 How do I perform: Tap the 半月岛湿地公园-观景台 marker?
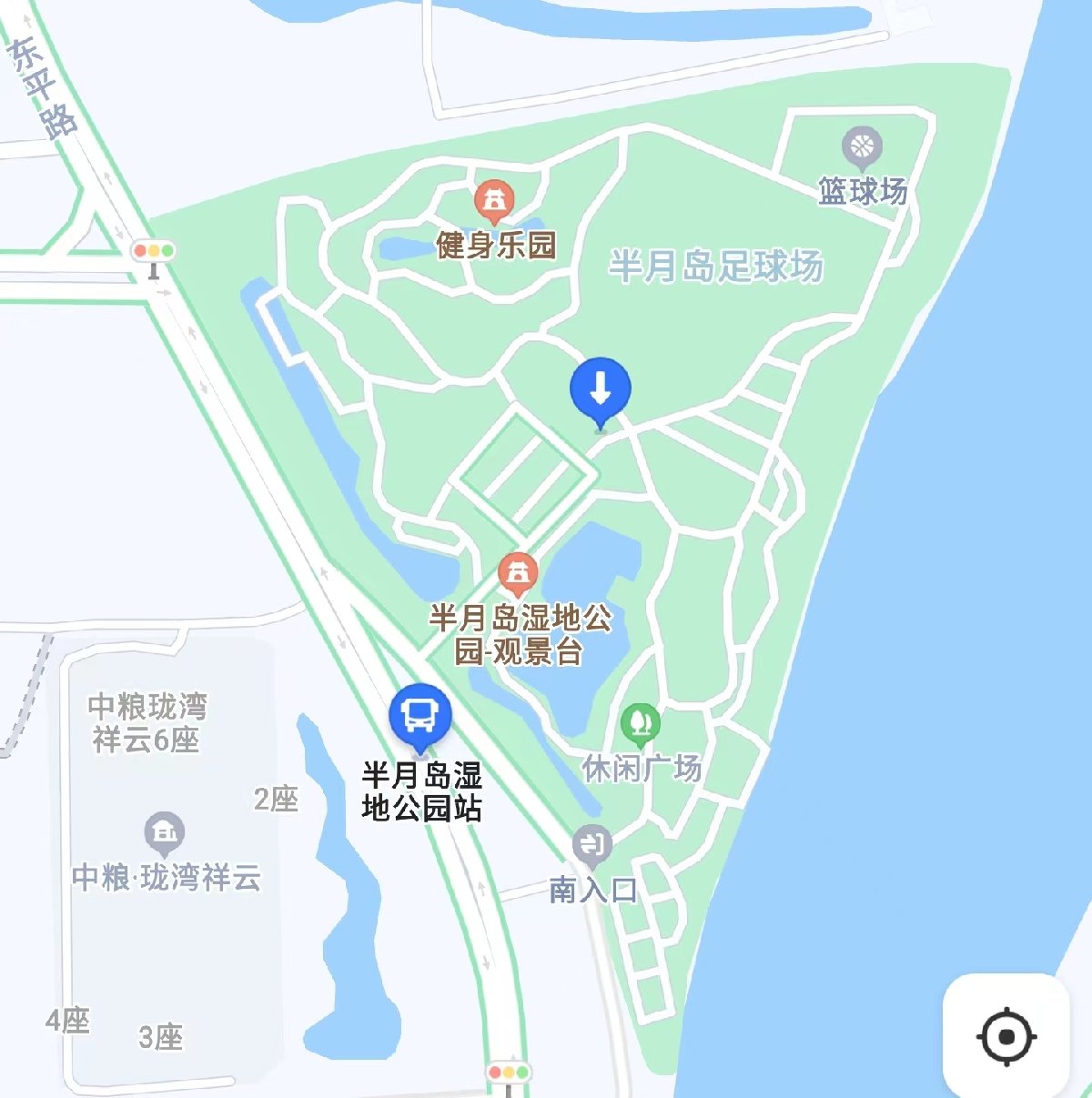coord(518,572)
